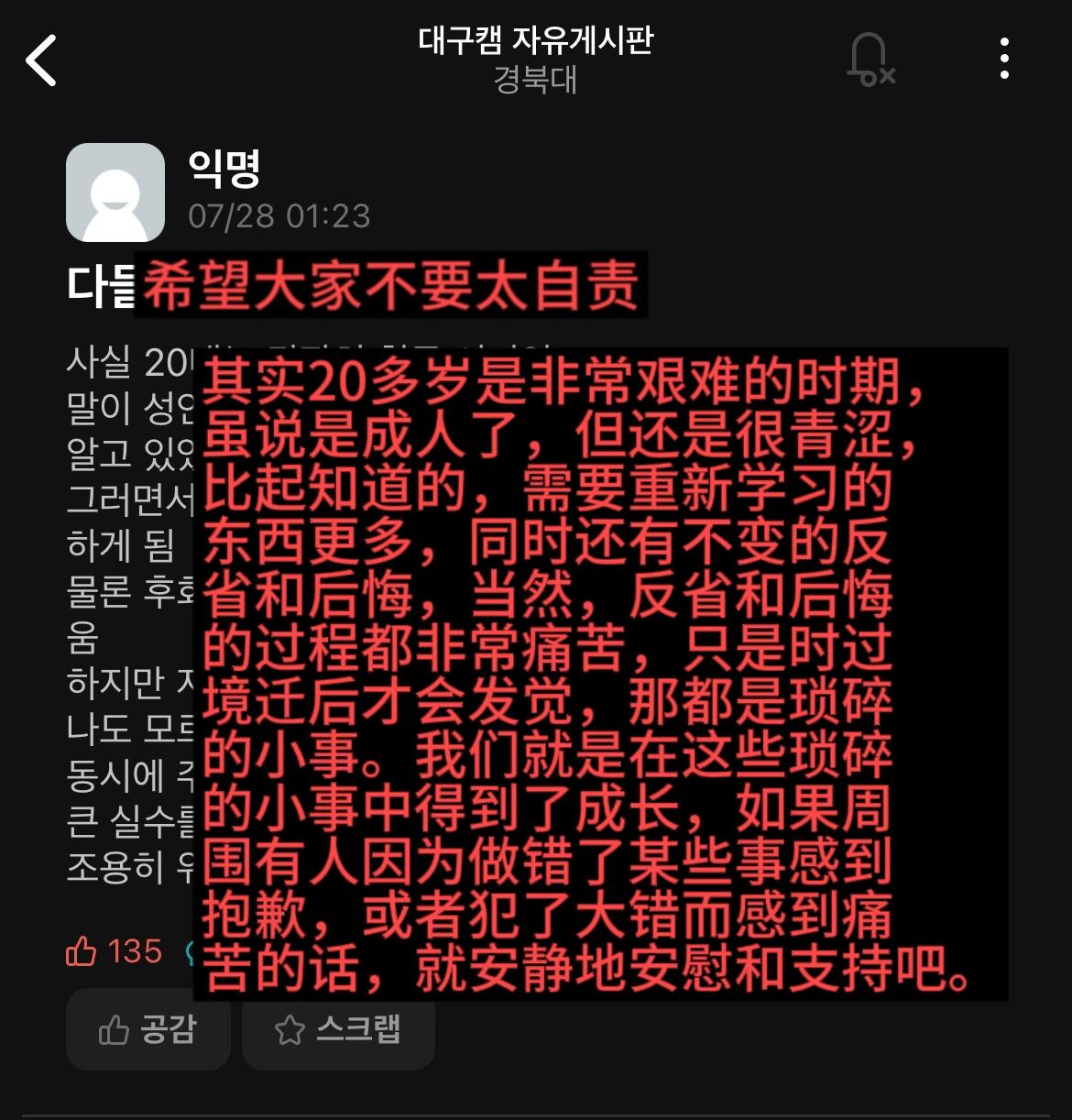
Task: Save the post with the 스크랩 button
Action: tap(338, 1029)
